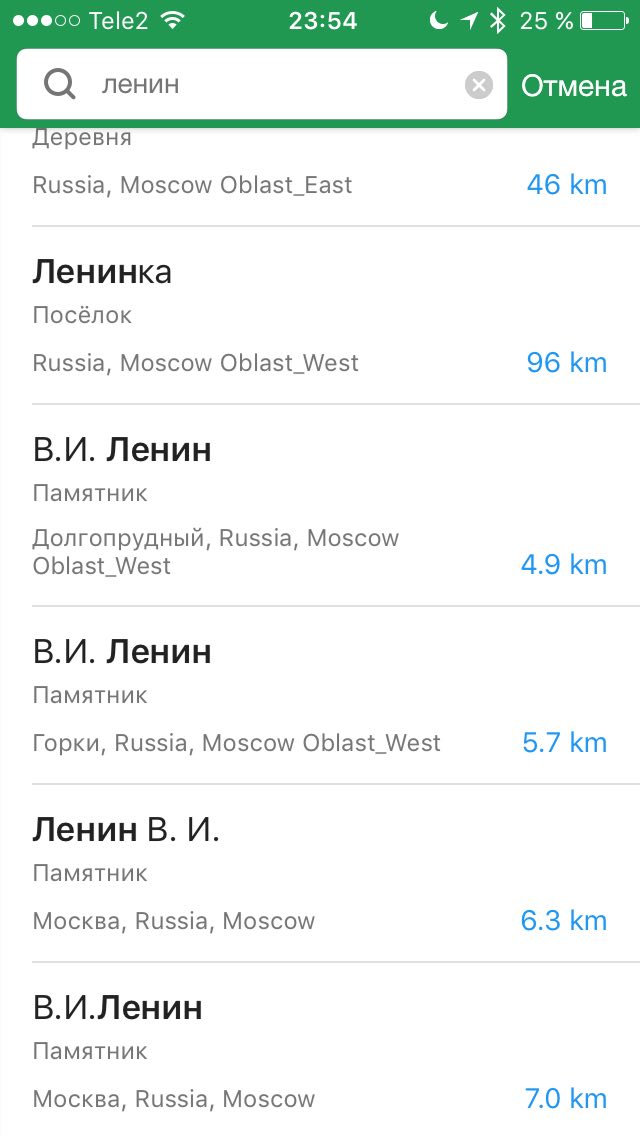
Task: Open the Деревня result 46 km away
Action: tap(320, 177)
